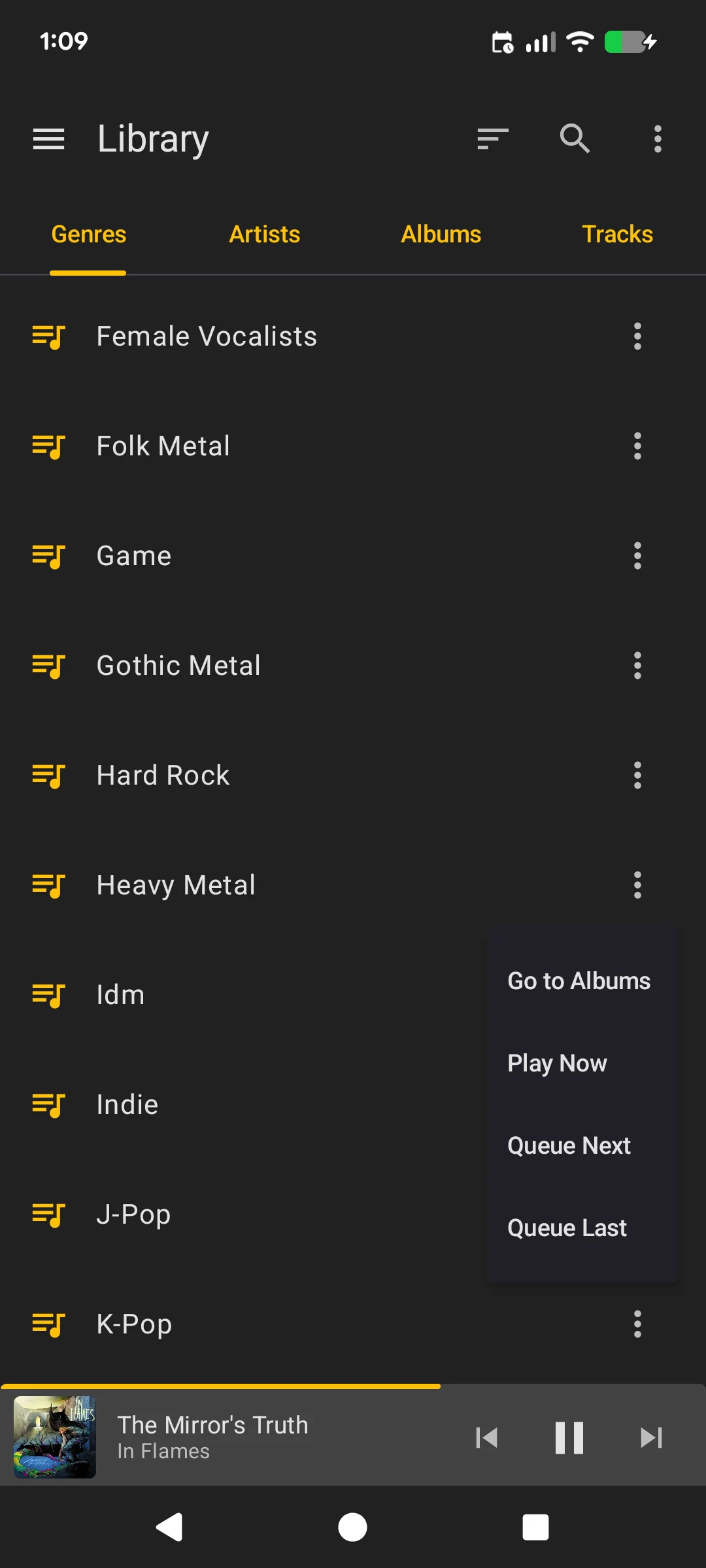Skip to the next track
The image size is (706, 1568).
651,1437
